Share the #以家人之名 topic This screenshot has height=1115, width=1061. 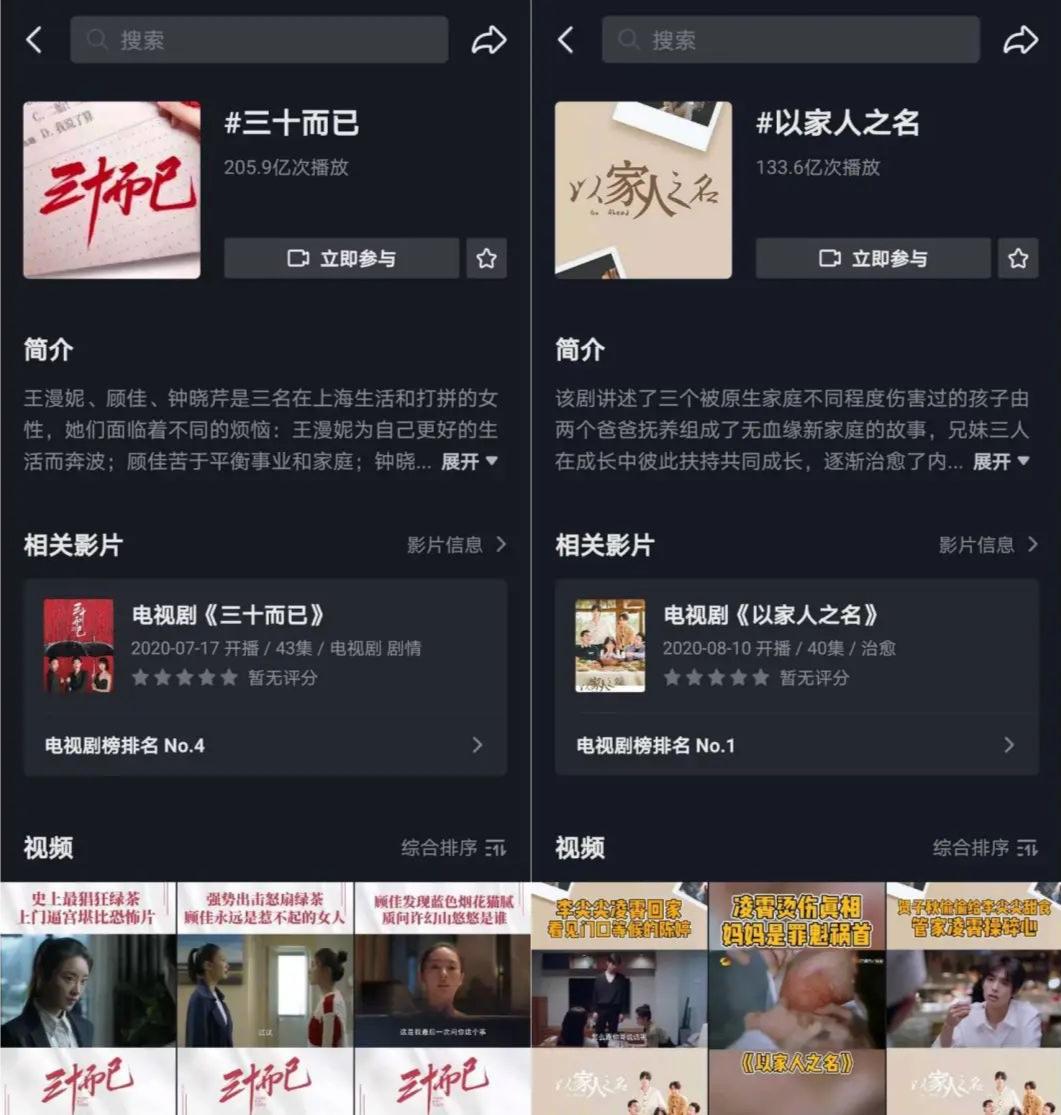pos(1020,40)
